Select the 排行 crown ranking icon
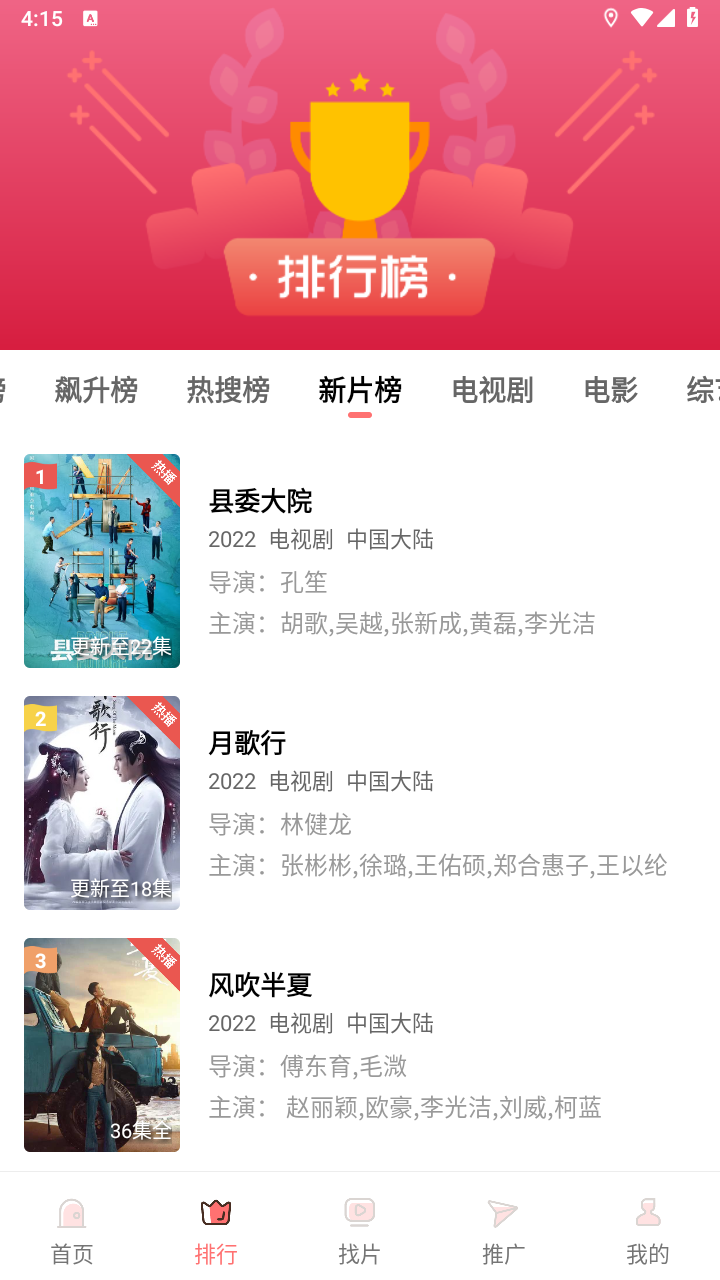Screen dimensions: 720x1280 216,1211
